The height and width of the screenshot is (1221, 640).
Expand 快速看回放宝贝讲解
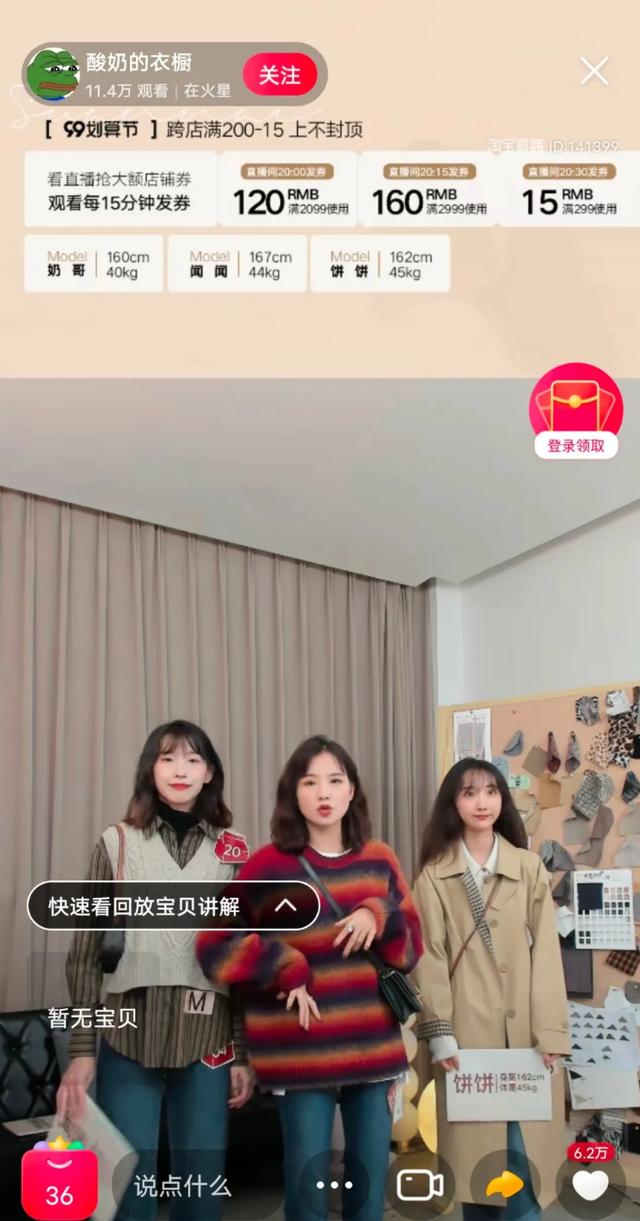click(x=173, y=906)
